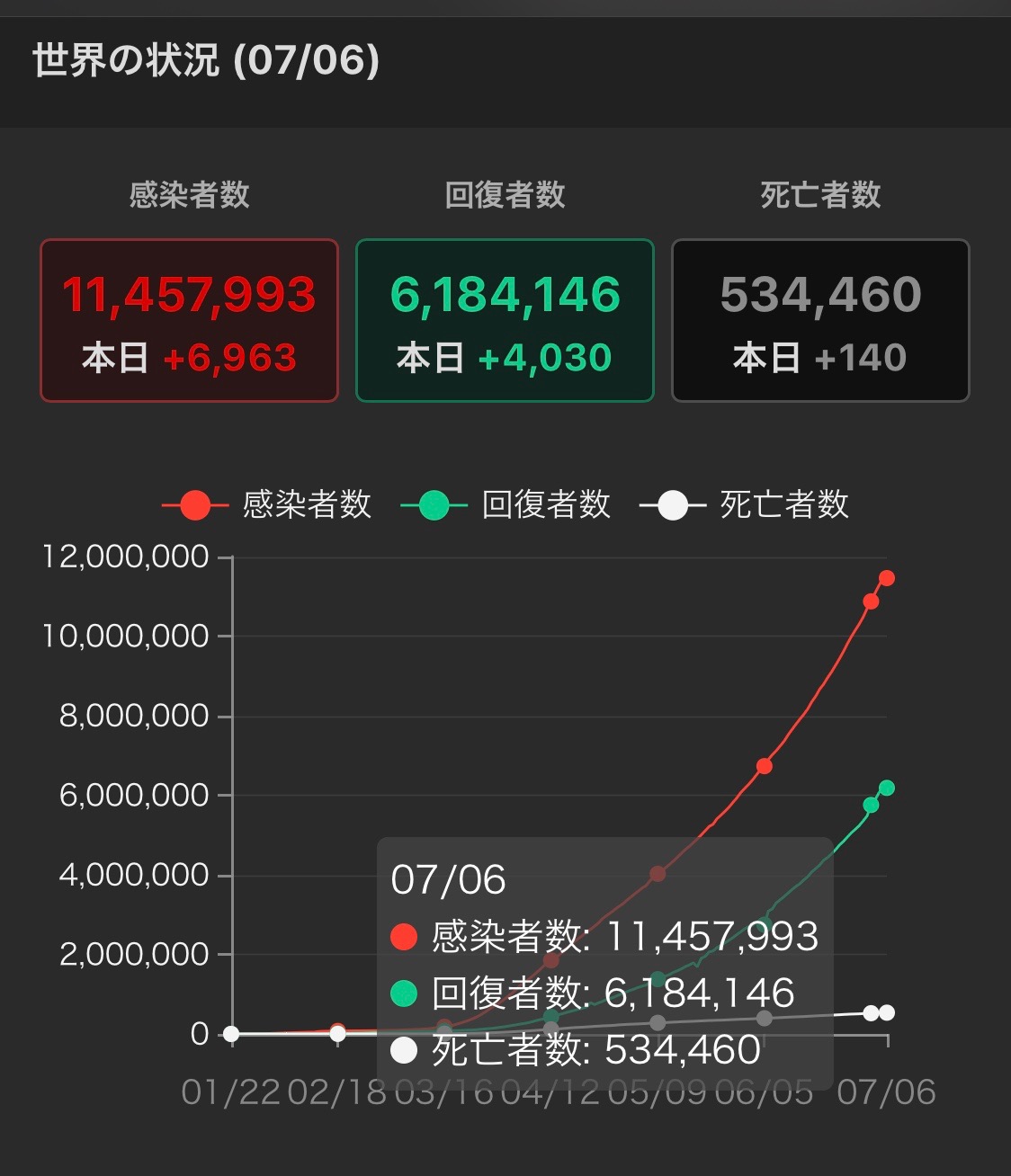Hide the 死亡者数 line via legend
Screen dimensions: 1011x1176
[745, 505]
